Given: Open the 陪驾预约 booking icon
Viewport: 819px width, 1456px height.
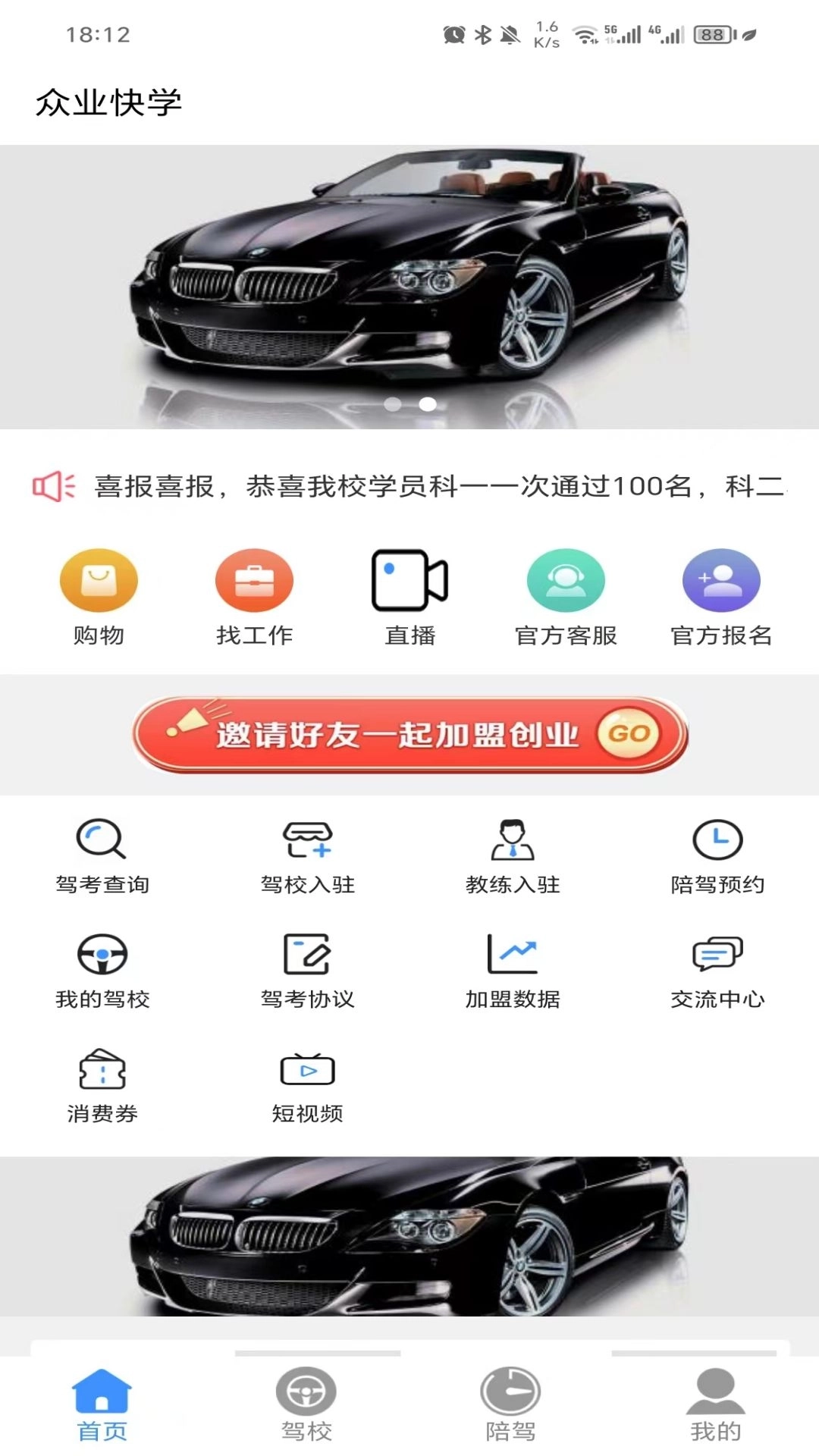Looking at the screenshot, I should (717, 853).
